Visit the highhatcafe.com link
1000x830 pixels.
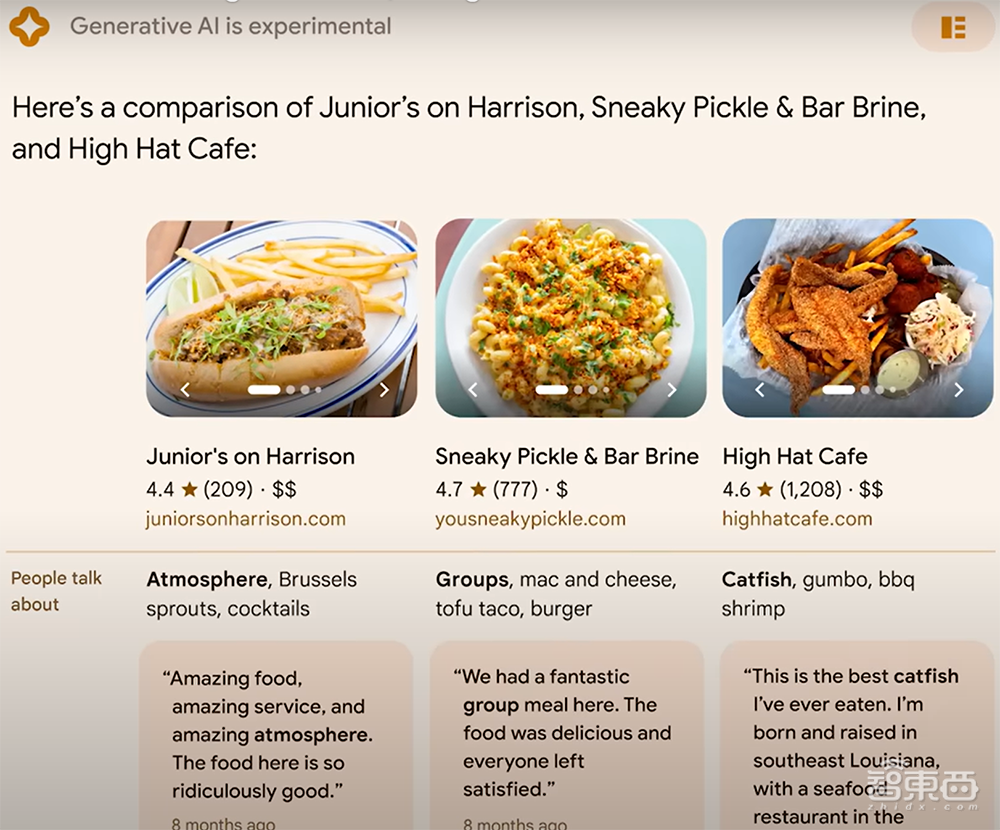797,519
